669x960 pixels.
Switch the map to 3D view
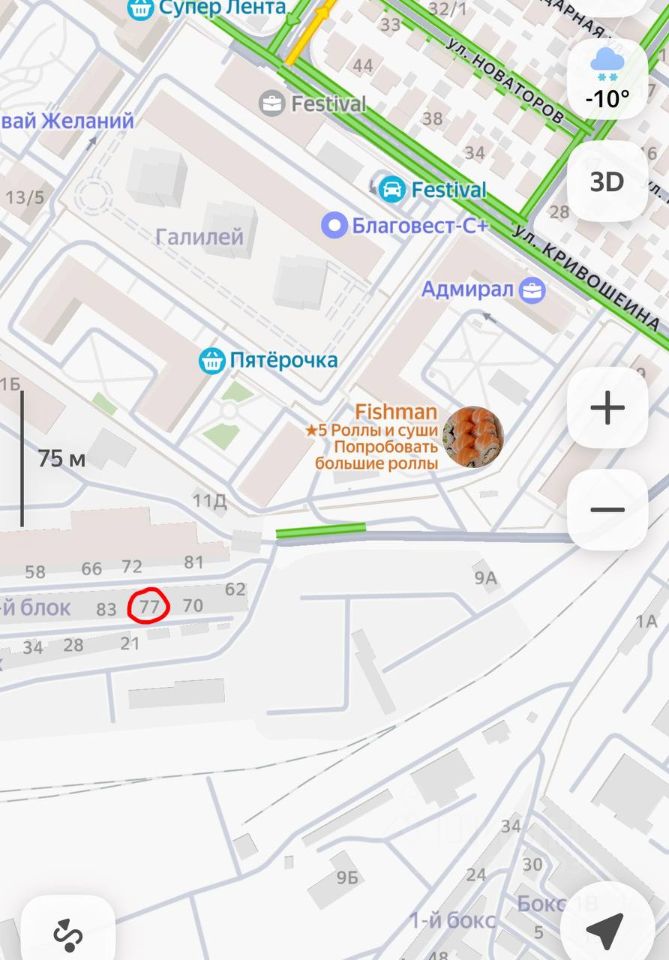607,181
